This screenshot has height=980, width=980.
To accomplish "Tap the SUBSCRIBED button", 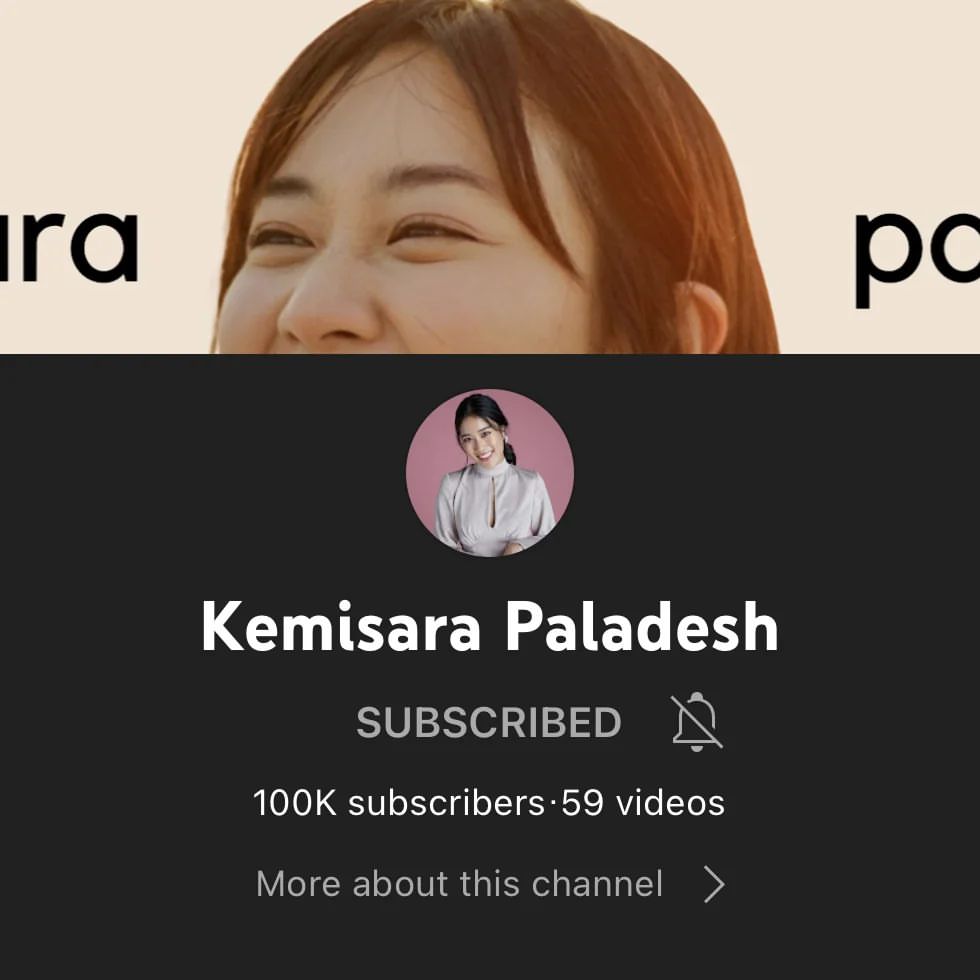I will (x=488, y=722).
